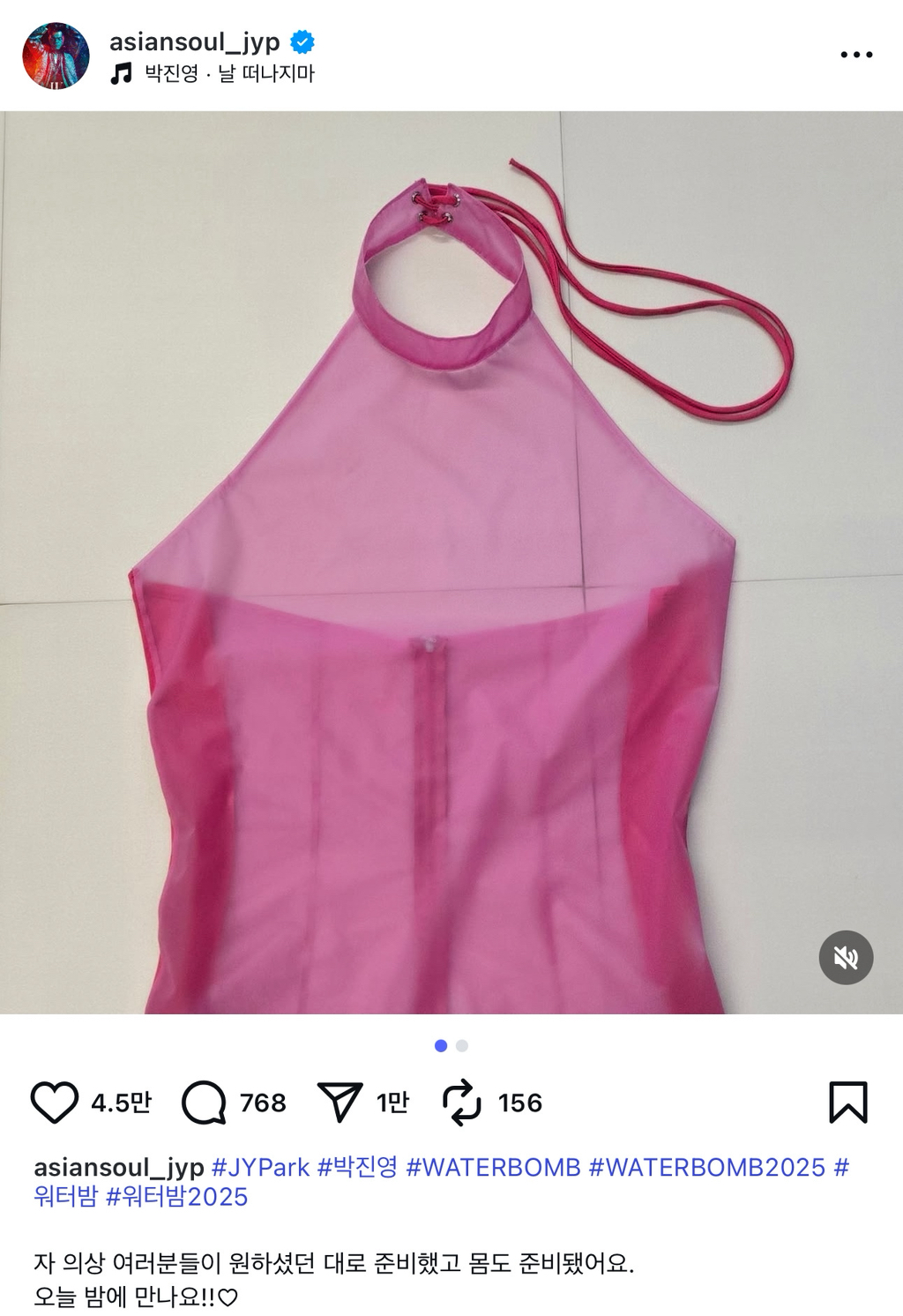Open asiansoul_jyp's profile picture
903x1316 pixels.
pyautogui.click(x=56, y=56)
